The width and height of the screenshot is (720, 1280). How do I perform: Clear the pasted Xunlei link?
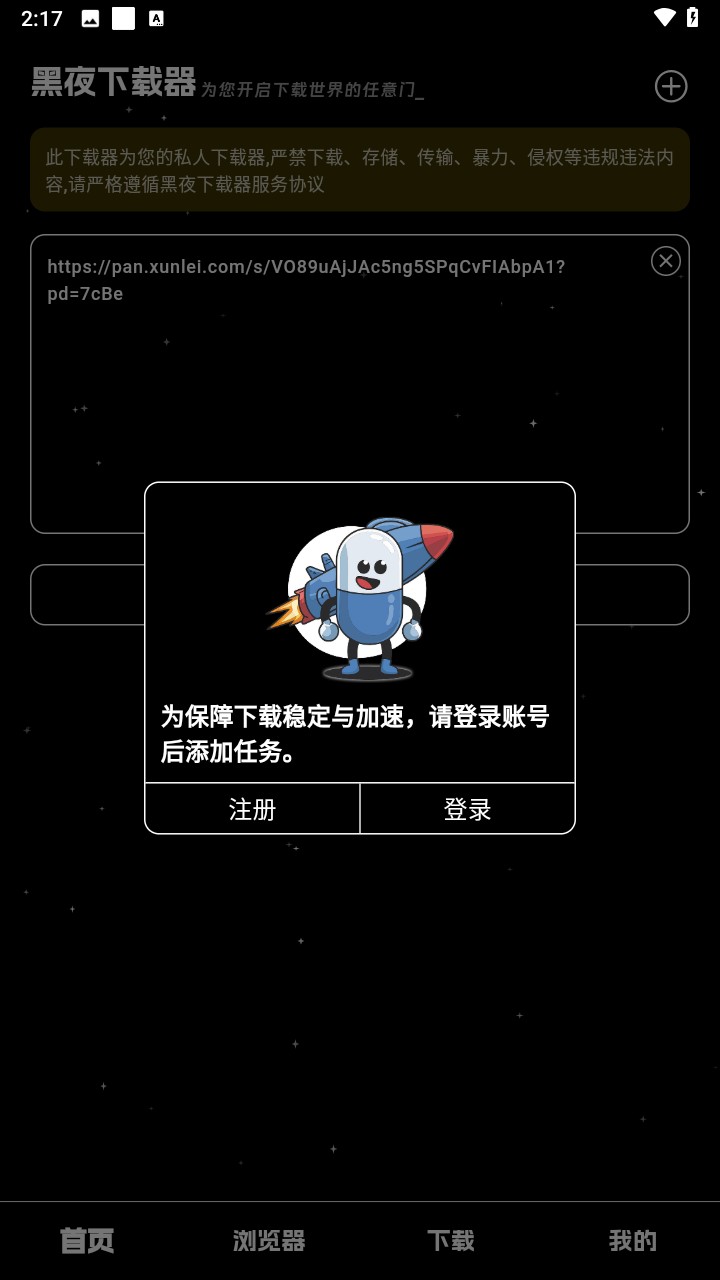coord(666,261)
